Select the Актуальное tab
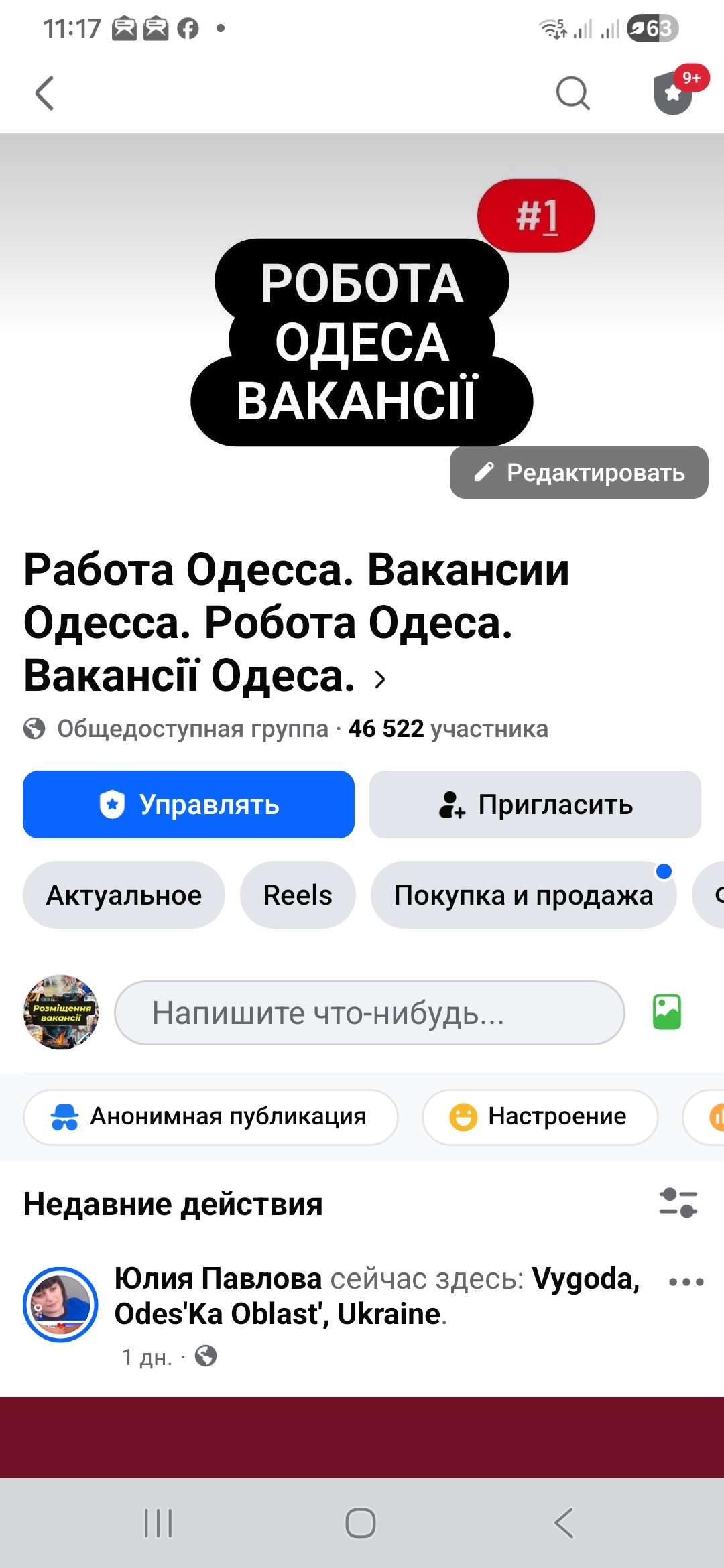724x1568 pixels. pyautogui.click(x=124, y=895)
